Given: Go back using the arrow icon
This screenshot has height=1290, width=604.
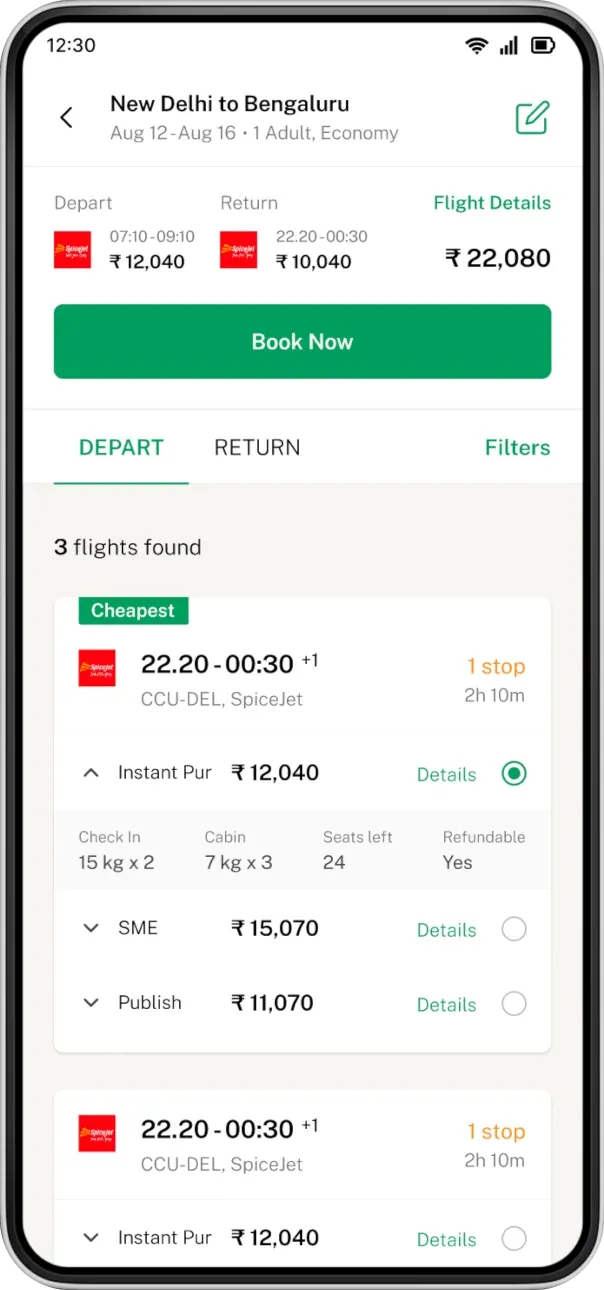Looking at the screenshot, I should point(66,118).
